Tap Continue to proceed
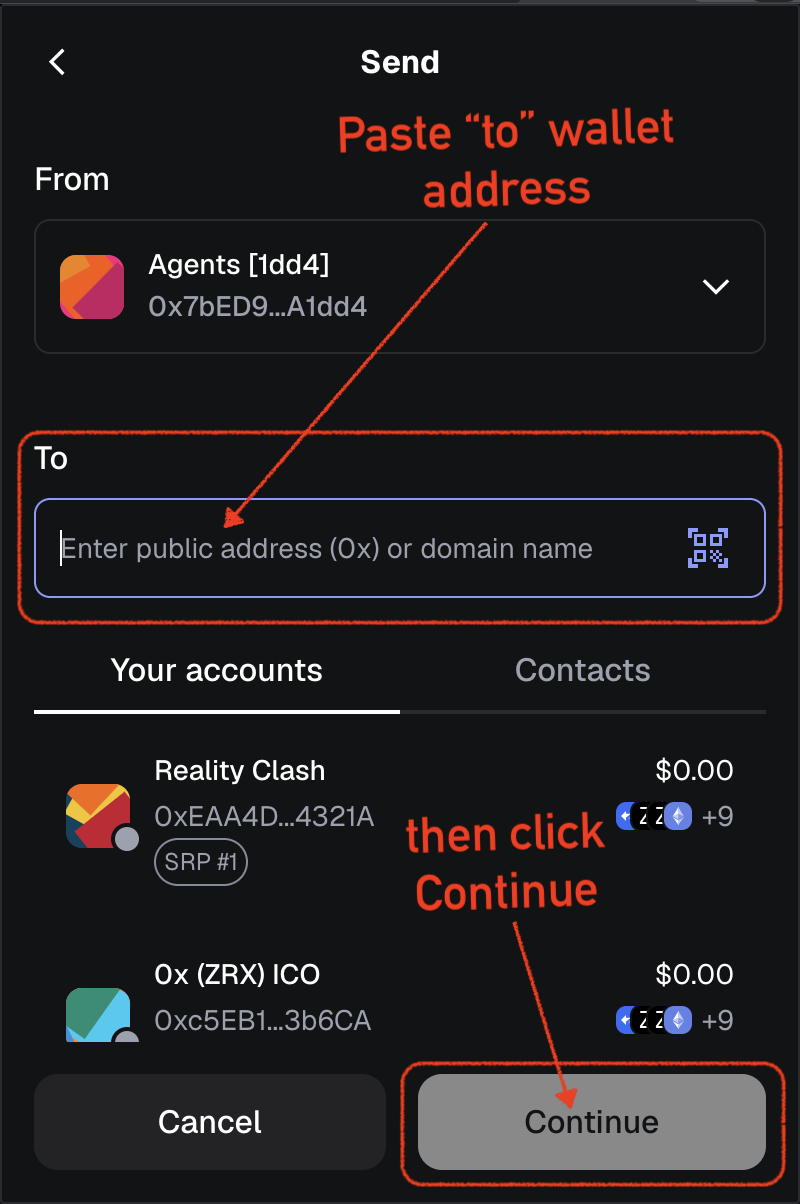Screen dimensions: 800x1204 (x=592, y=1122)
